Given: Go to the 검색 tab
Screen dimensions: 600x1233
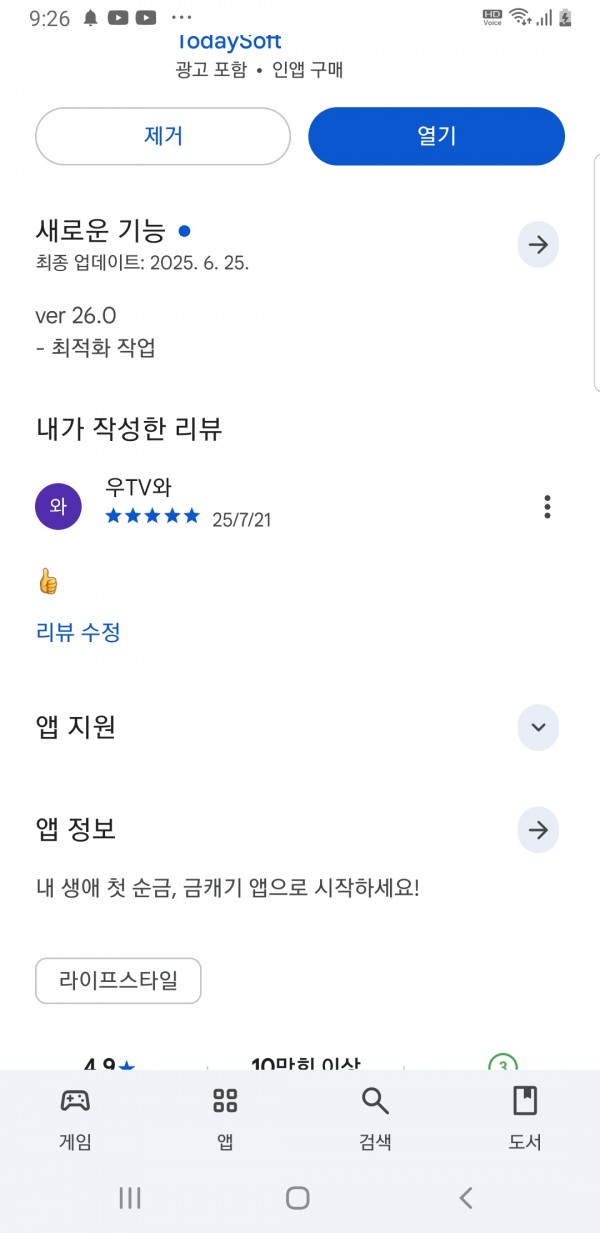Looking at the screenshot, I should point(375,1119).
